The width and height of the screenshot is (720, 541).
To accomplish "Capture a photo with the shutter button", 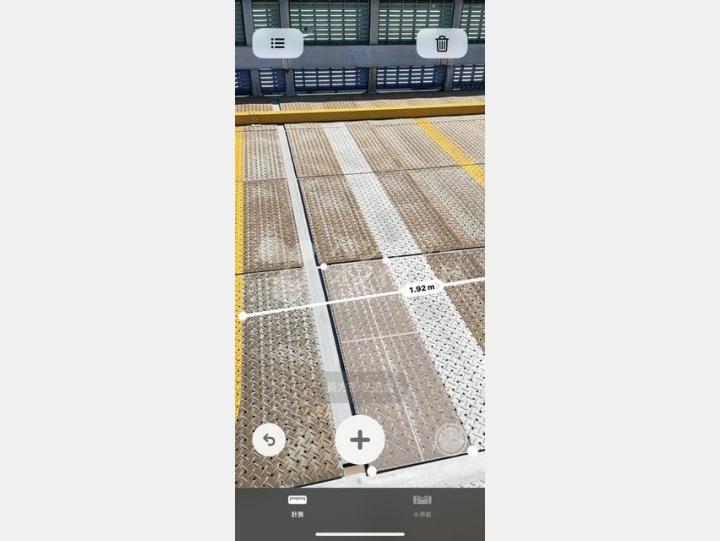I will pos(450,438).
